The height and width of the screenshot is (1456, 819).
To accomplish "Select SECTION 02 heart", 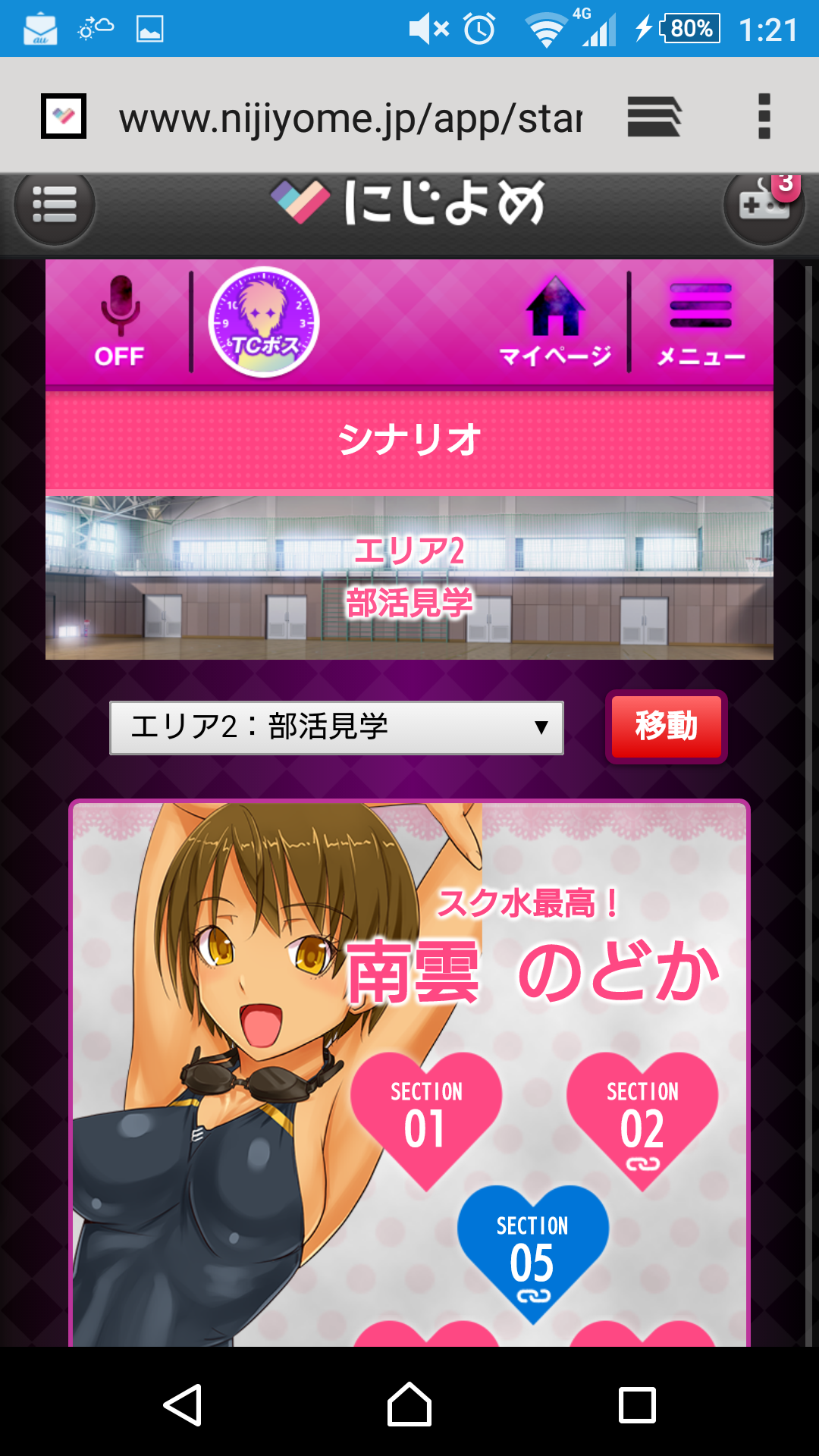I will pos(642,1115).
